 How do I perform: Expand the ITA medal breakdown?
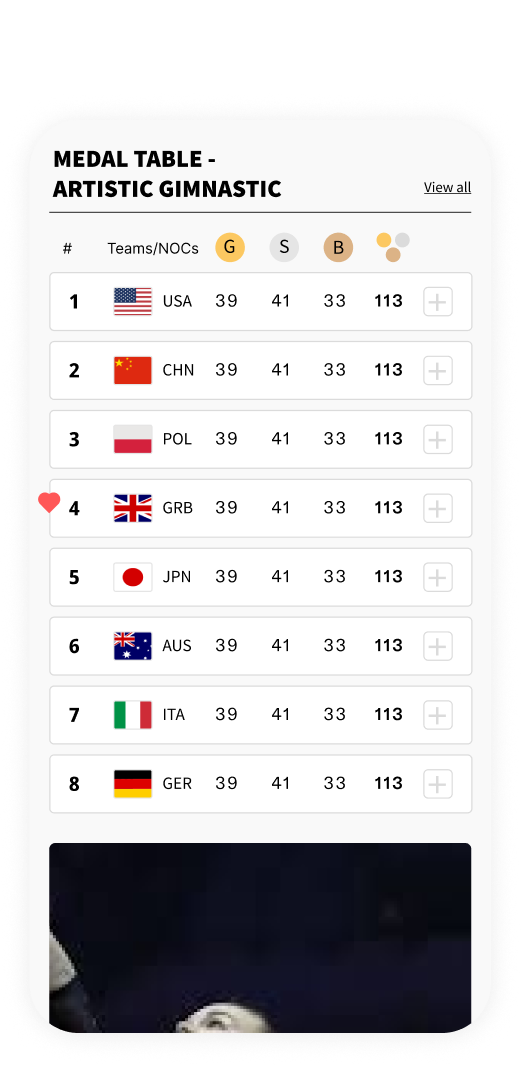(438, 715)
